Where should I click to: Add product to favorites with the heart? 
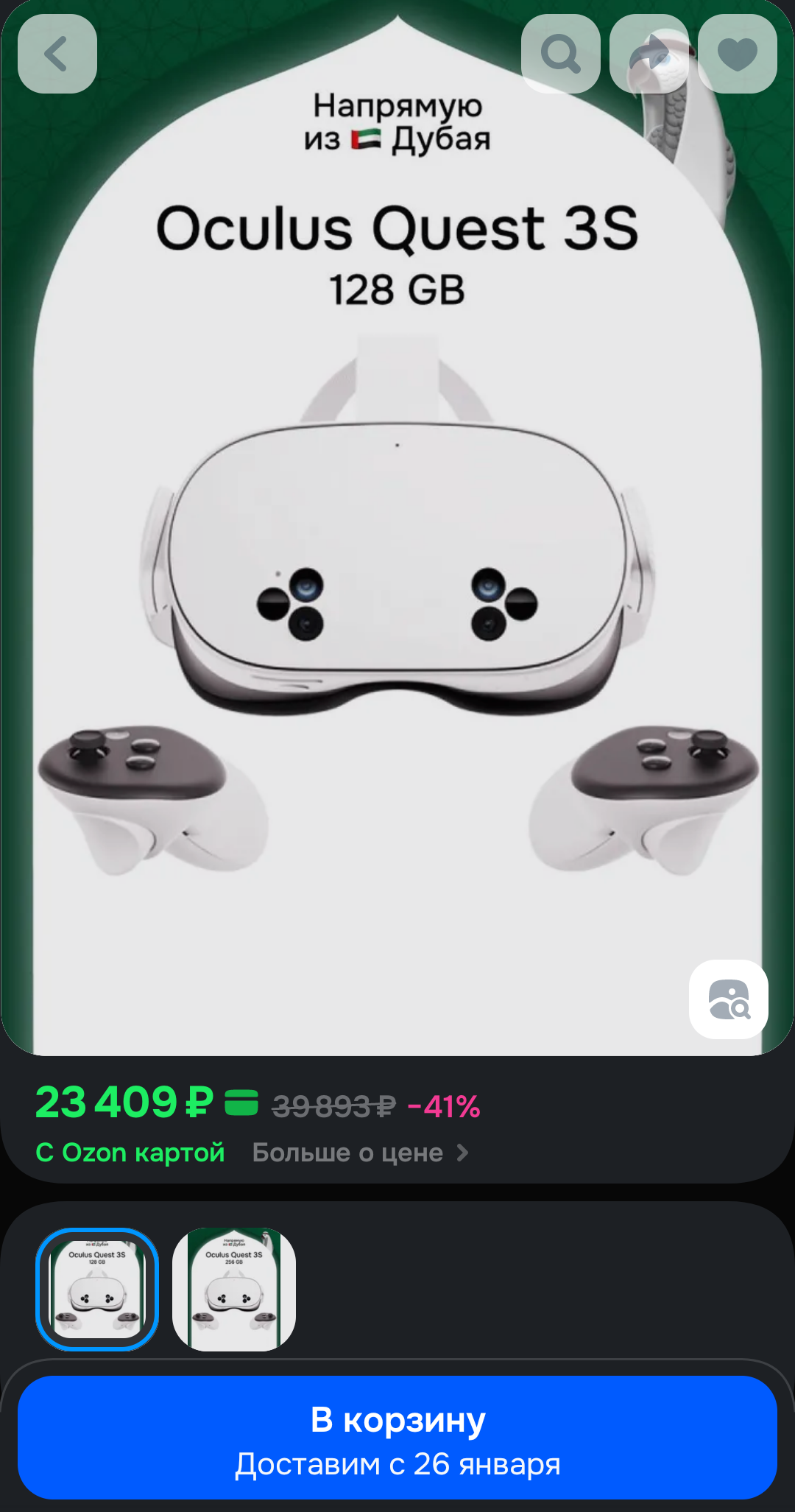[737, 54]
